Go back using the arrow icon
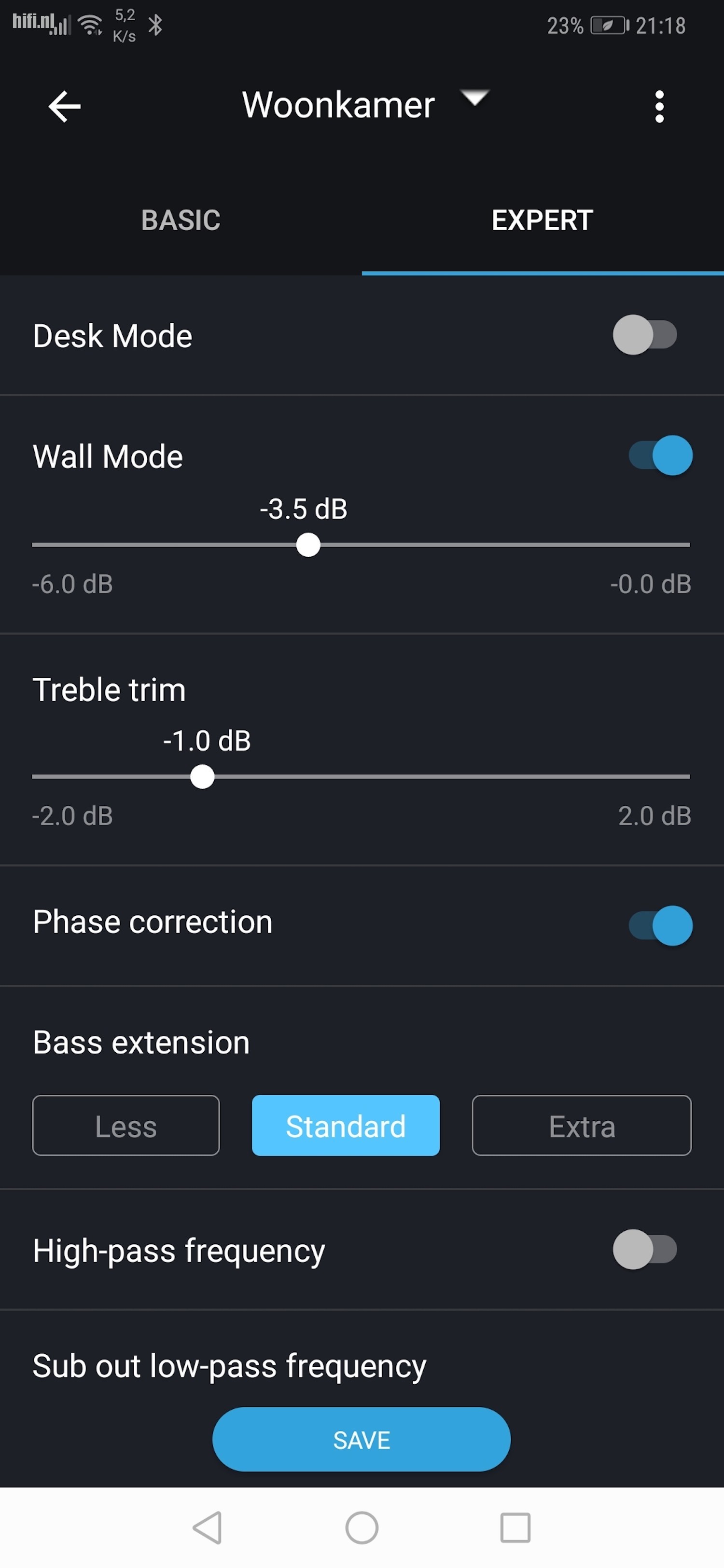This screenshot has width=724, height=1568. (x=65, y=107)
